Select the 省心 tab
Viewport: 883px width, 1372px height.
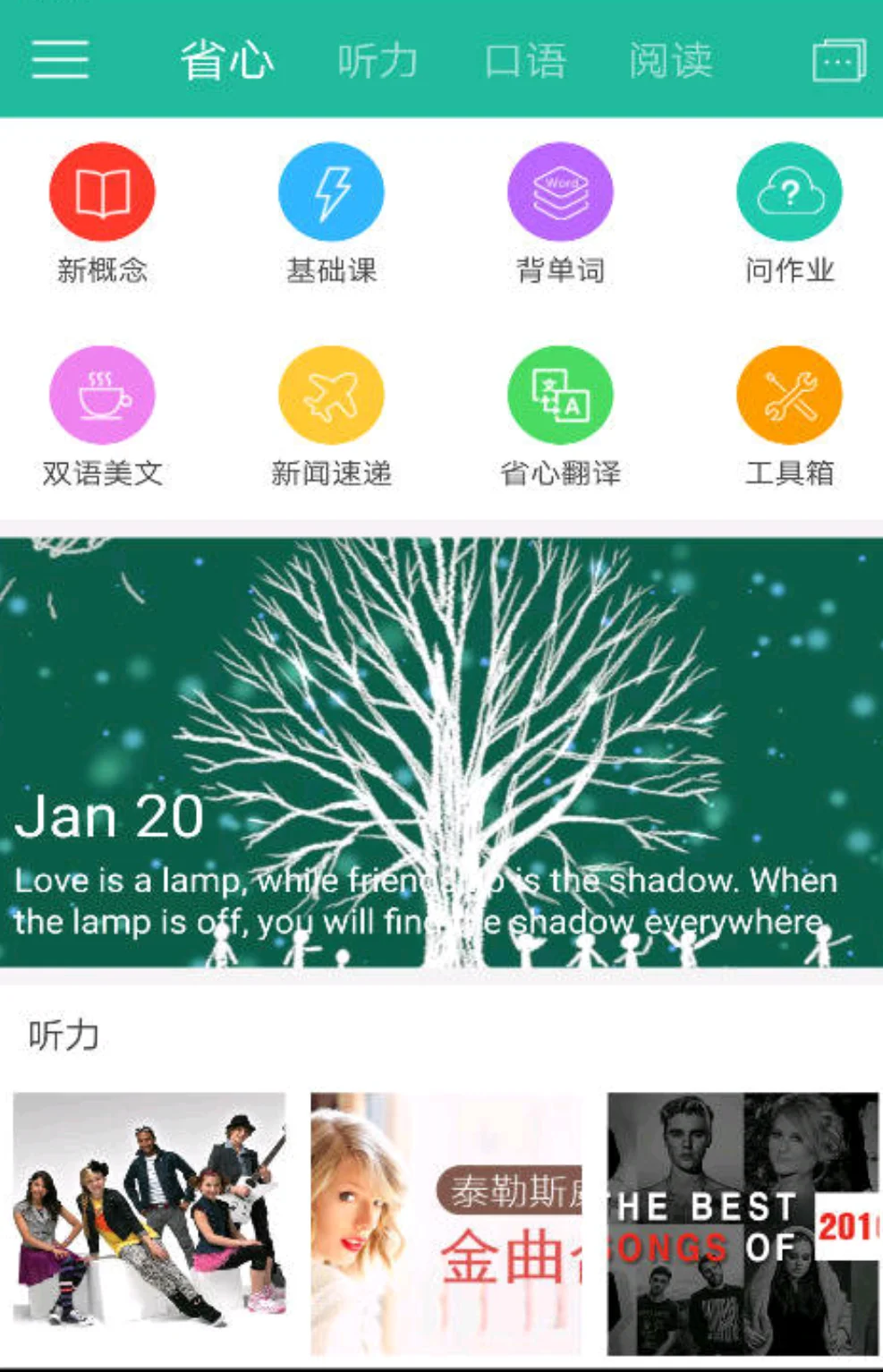click(x=226, y=61)
